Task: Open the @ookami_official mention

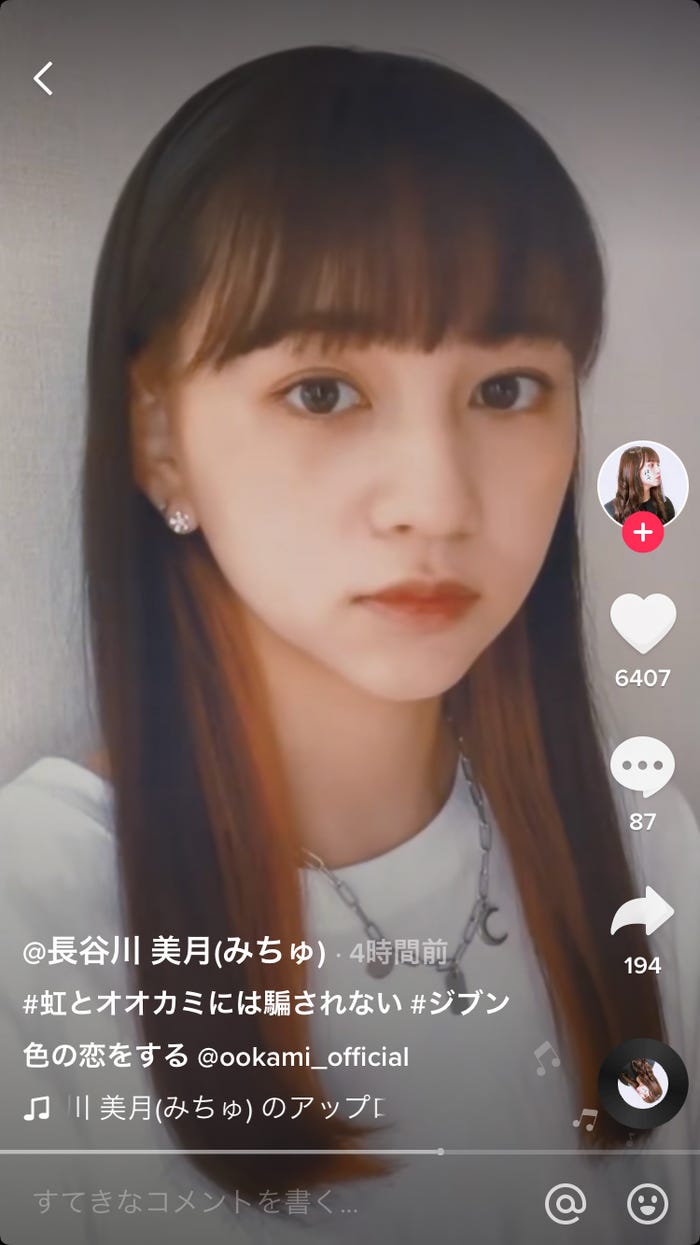Action: pos(303,1056)
